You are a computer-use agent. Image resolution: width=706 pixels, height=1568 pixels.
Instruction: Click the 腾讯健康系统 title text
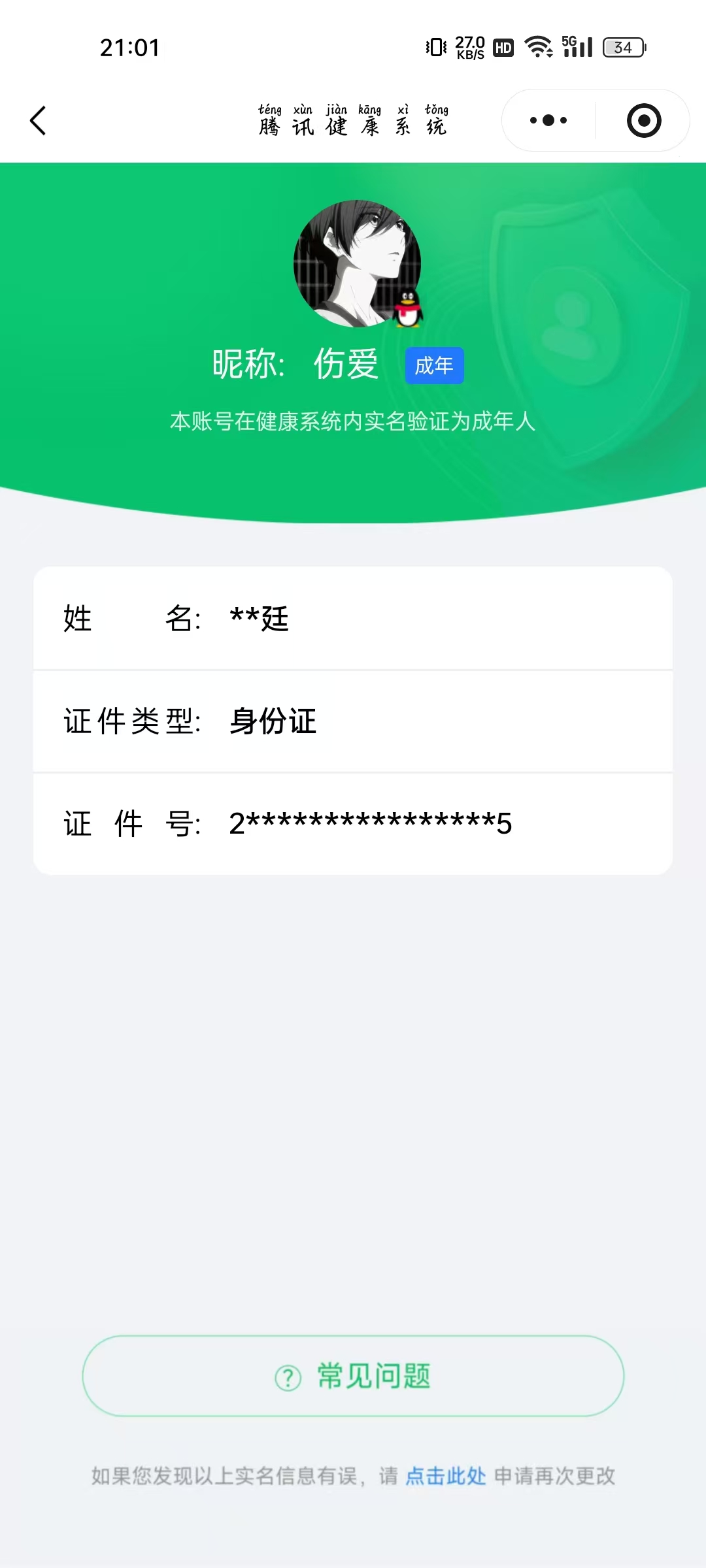(353, 125)
